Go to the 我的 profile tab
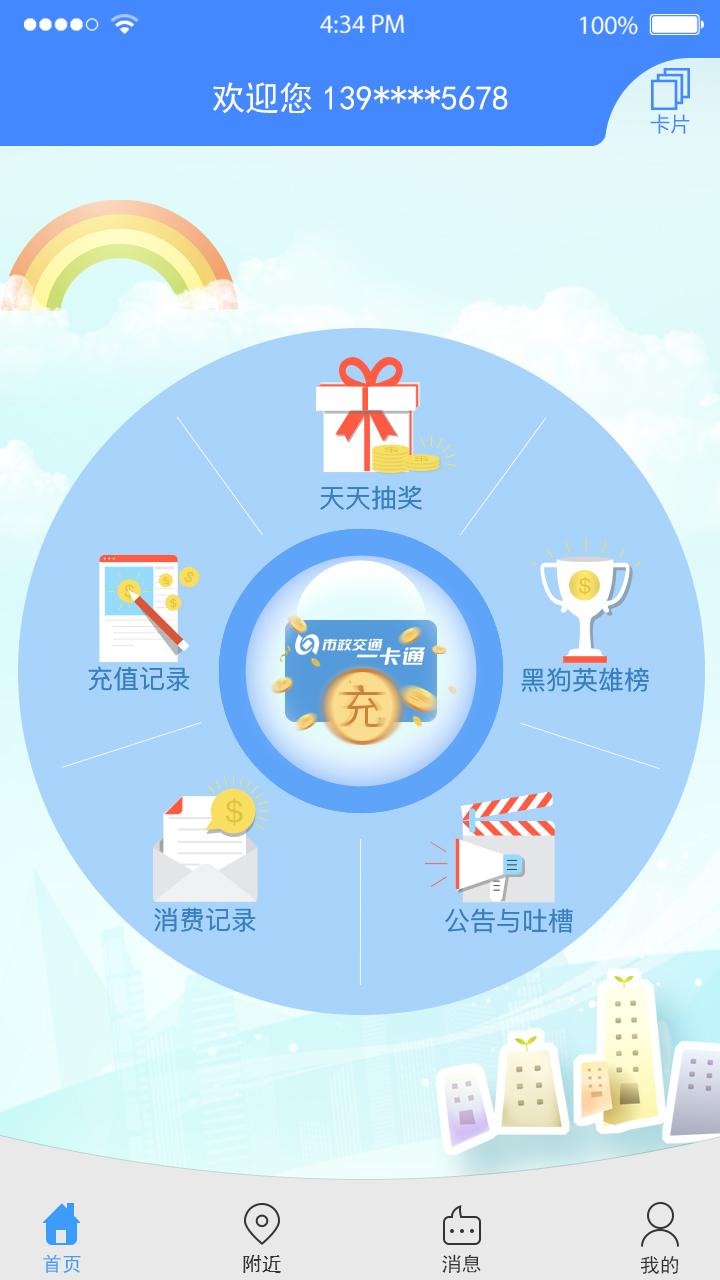720x1280 pixels. click(659, 1238)
